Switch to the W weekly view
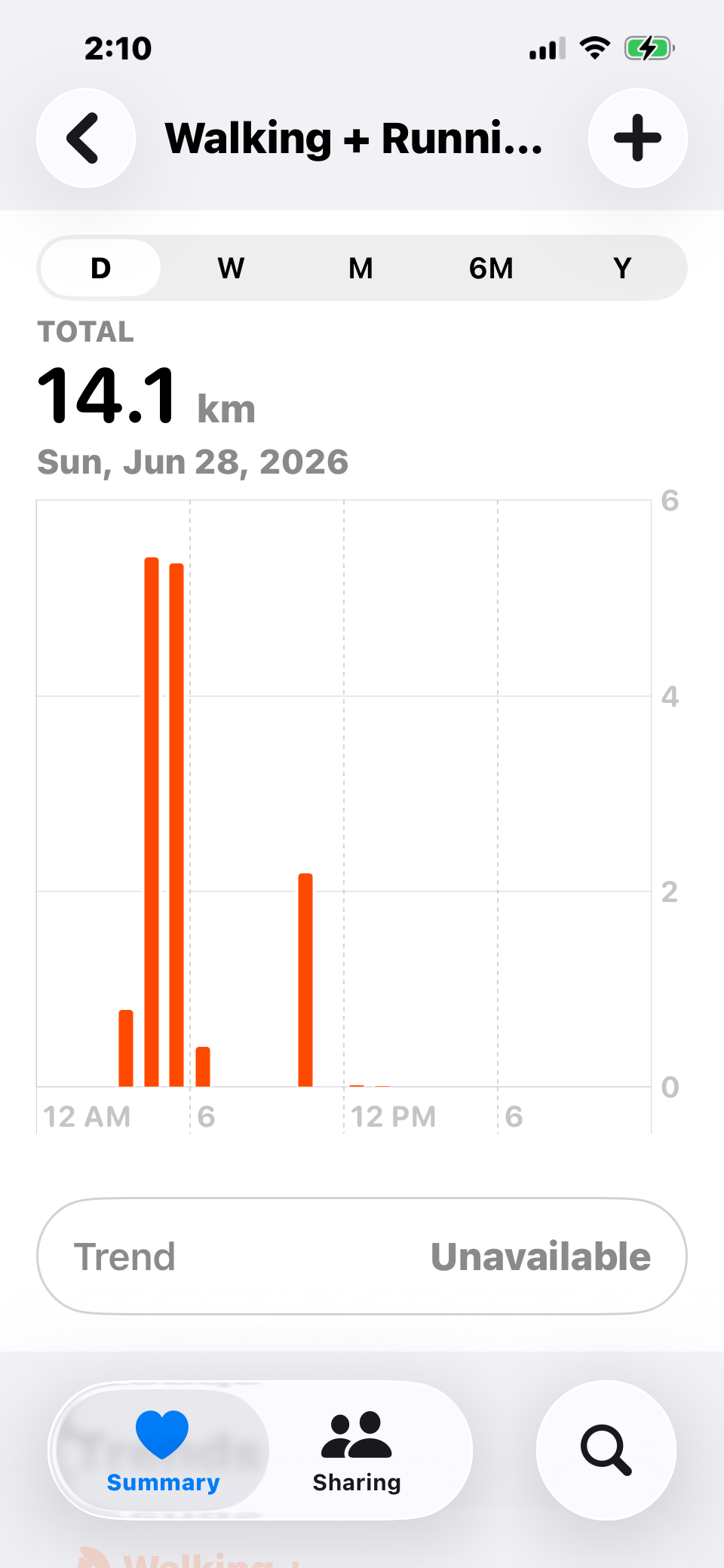The height and width of the screenshot is (1568, 724). [x=231, y=268]
